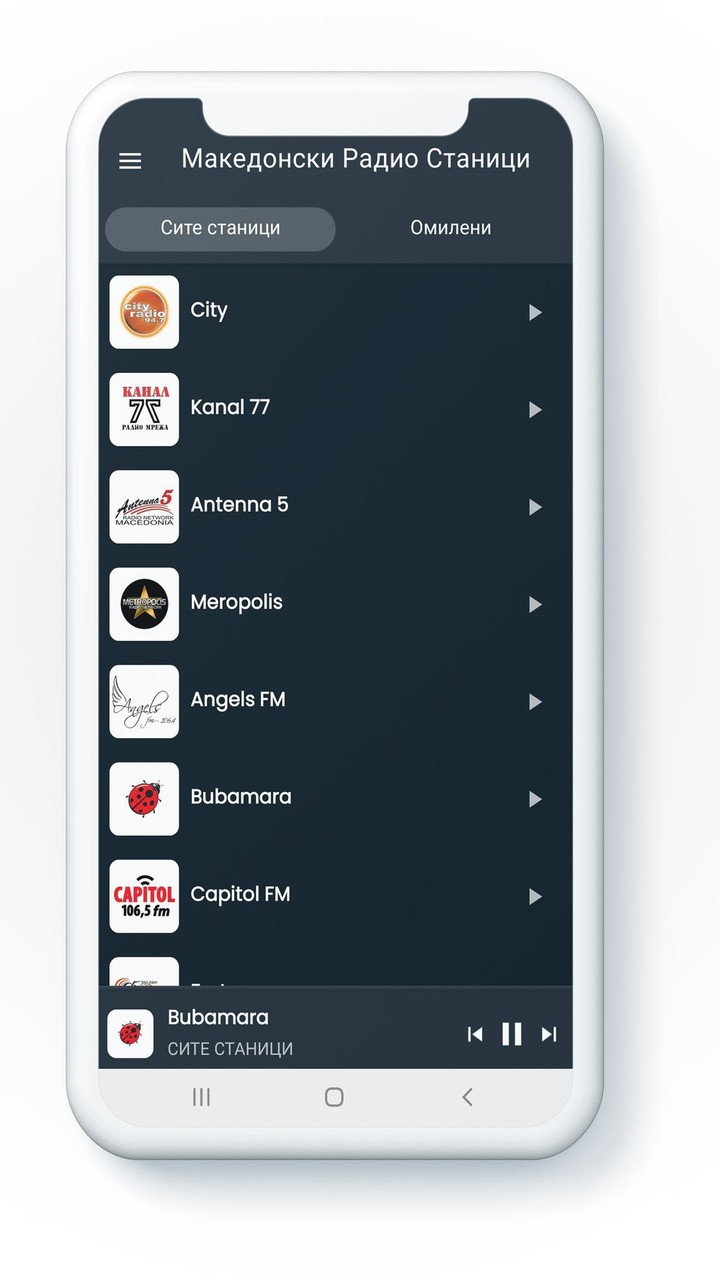Screen dimensions: 720x1280
Task: Select the Сите станици tab
Action: pos(219,228)
